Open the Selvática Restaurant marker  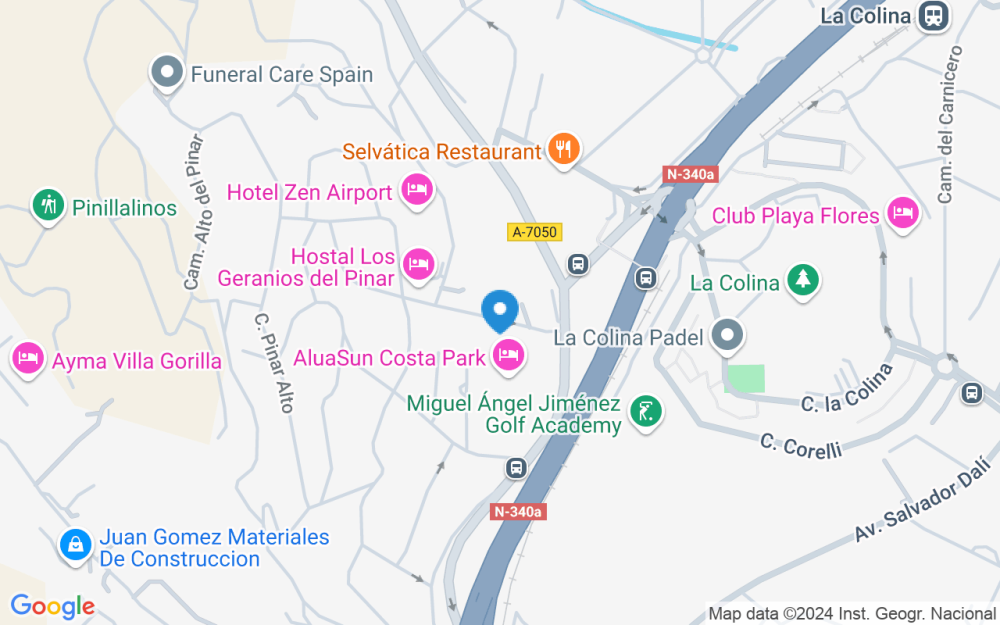coord(563,151)
